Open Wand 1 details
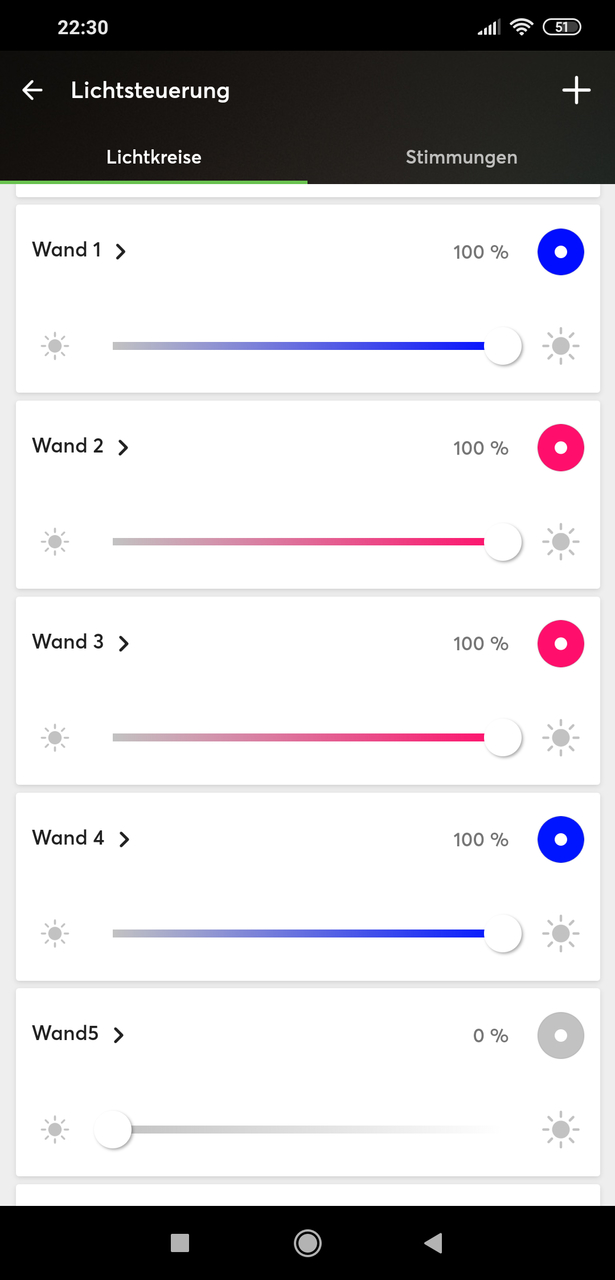This screenshot has width=615, height=1280. (80, 251)
